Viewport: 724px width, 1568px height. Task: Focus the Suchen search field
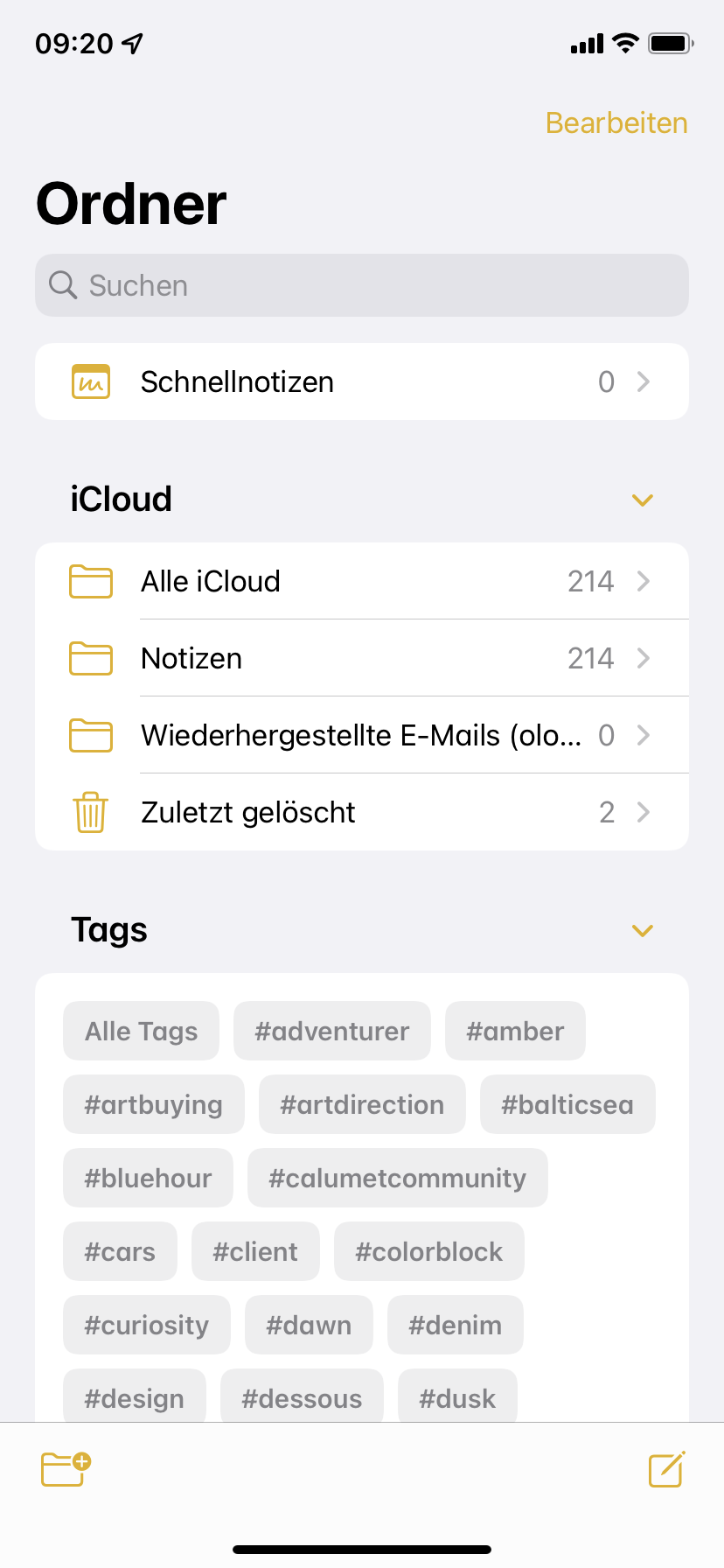(x=362, y=285)
